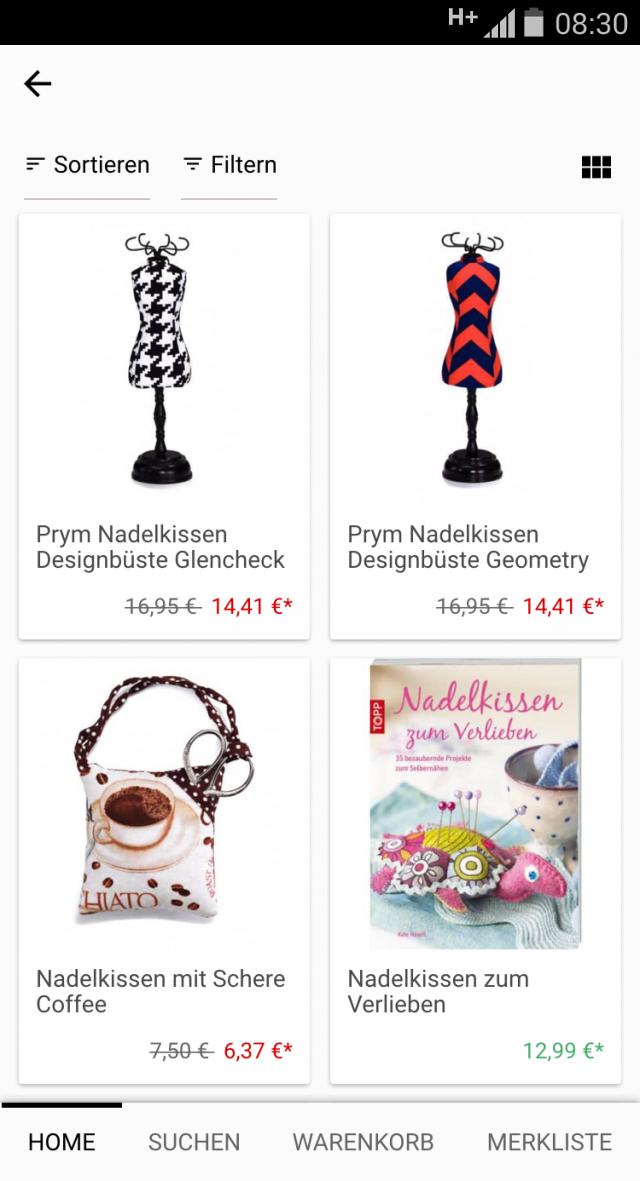Switch to the Suchen tab
640x1181 pixels.
[x=194, y=1142]
